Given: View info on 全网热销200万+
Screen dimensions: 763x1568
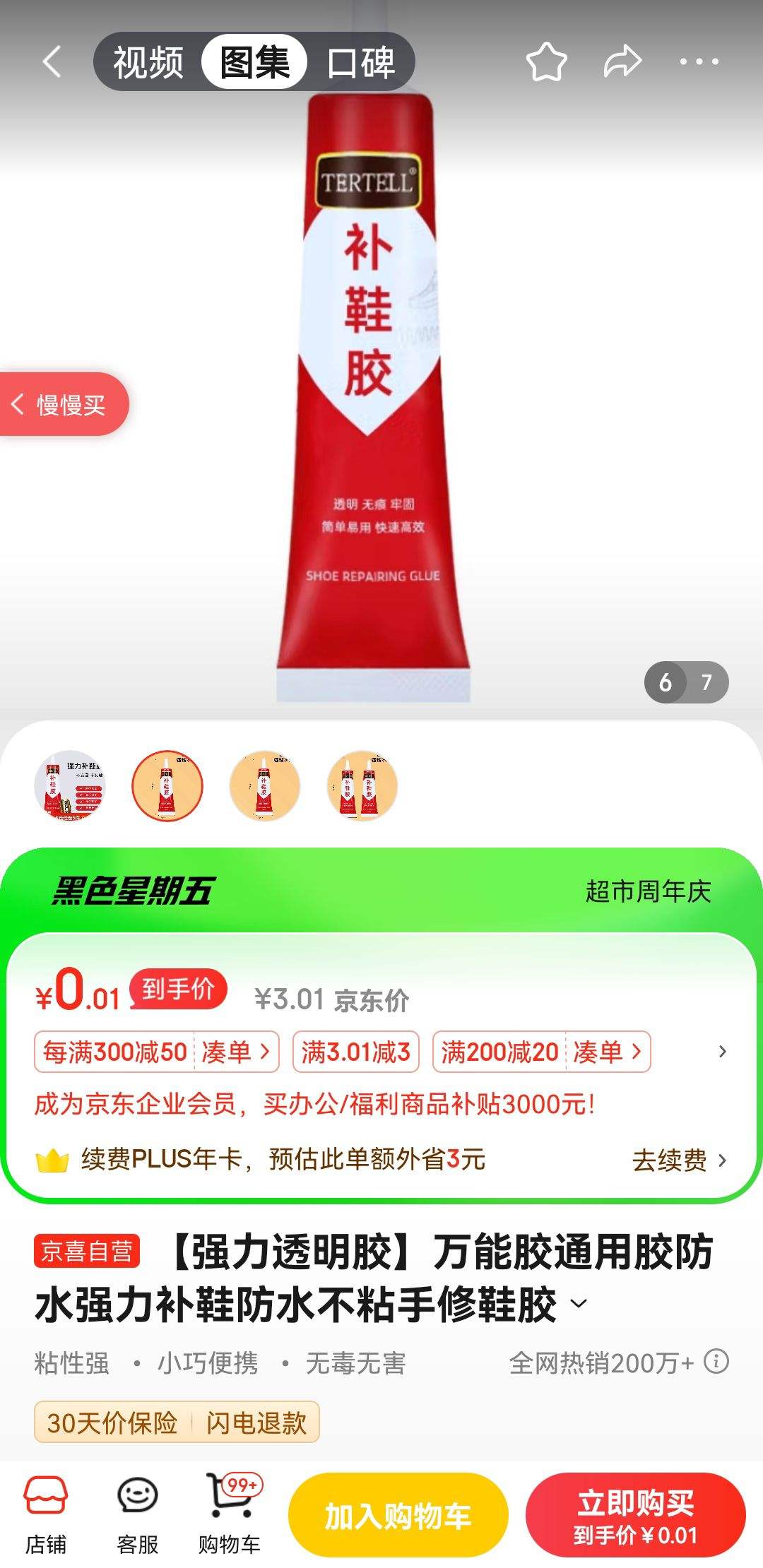Looking at the screenshot, I should click(x=716, y=1362).
